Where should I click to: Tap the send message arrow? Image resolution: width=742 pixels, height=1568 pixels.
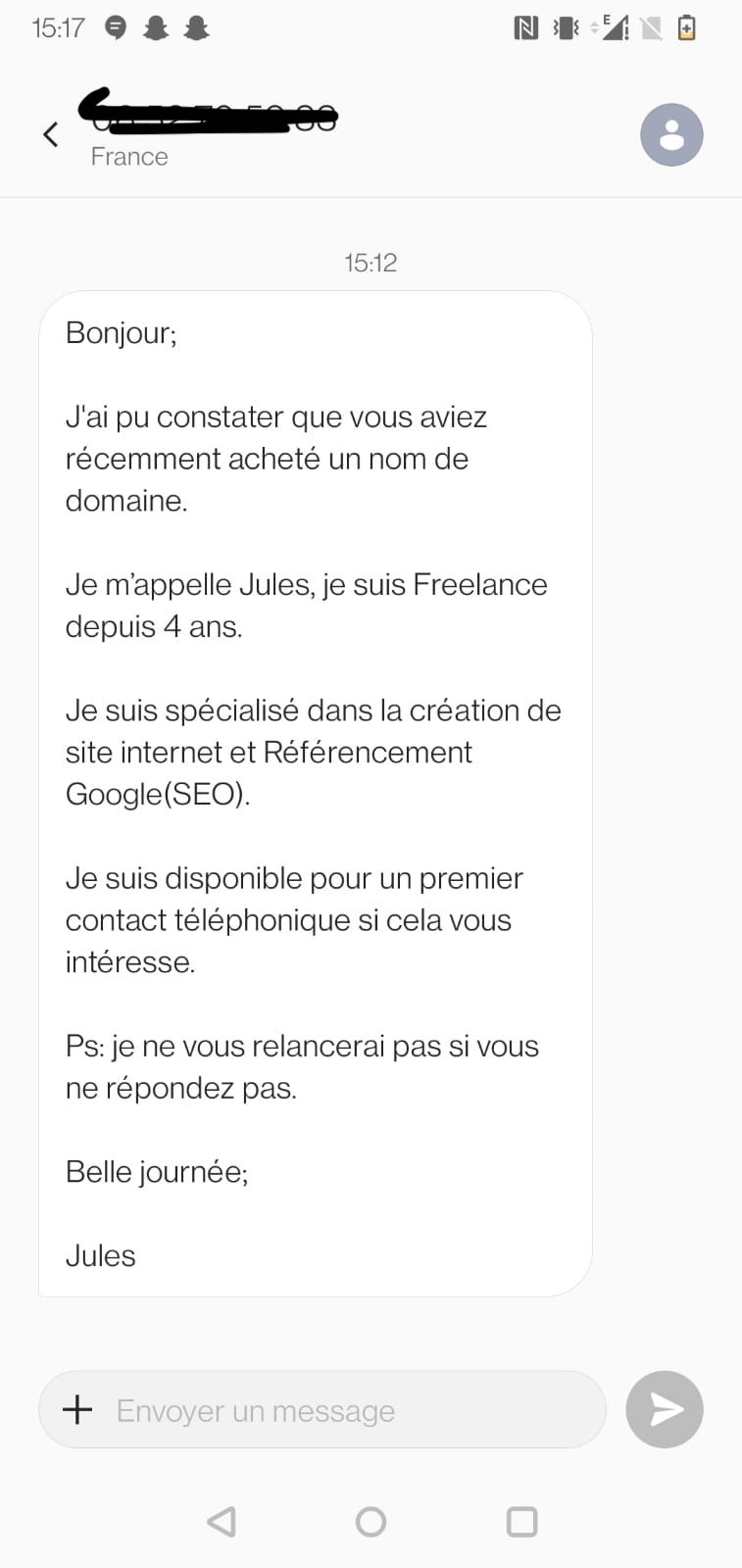tap(665, 1409)
